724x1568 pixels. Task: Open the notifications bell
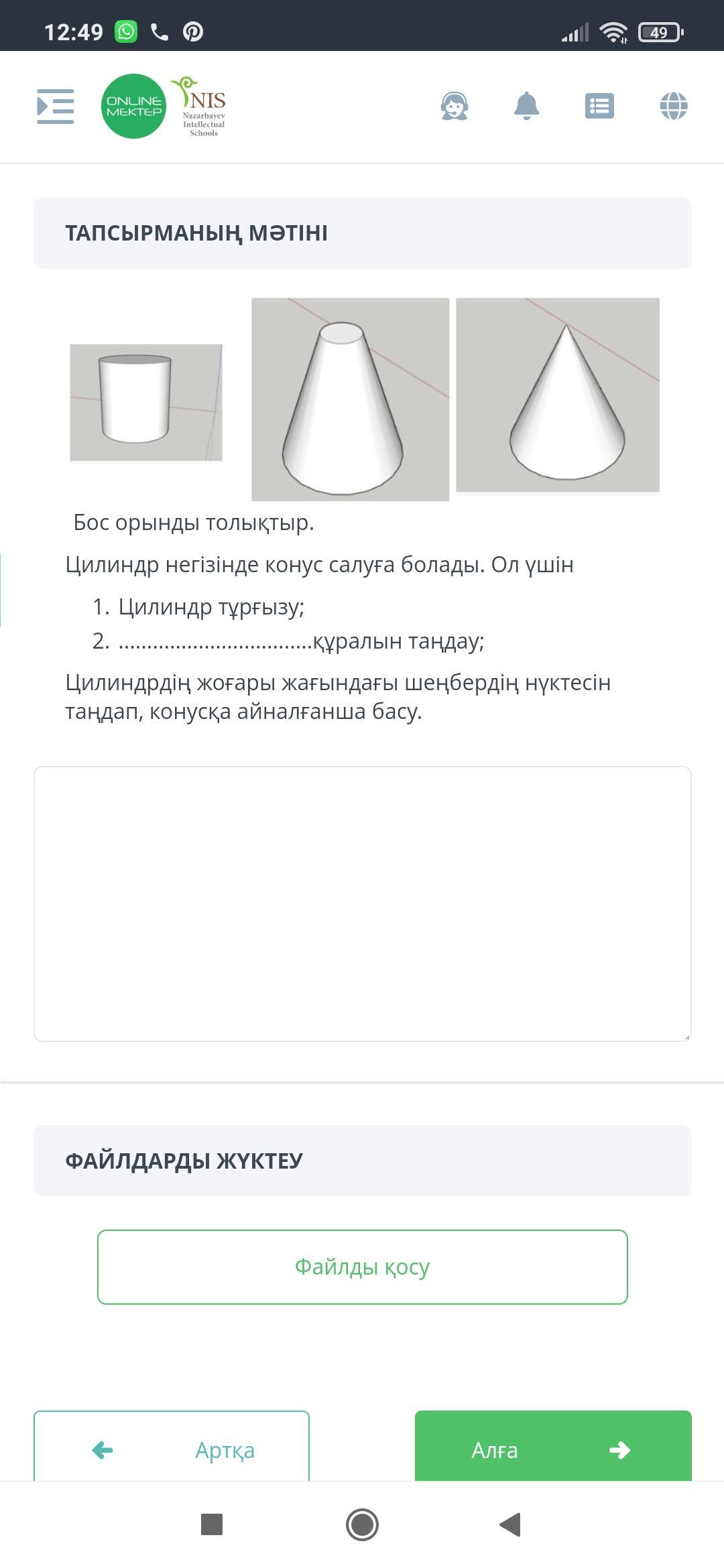point(526,106)
